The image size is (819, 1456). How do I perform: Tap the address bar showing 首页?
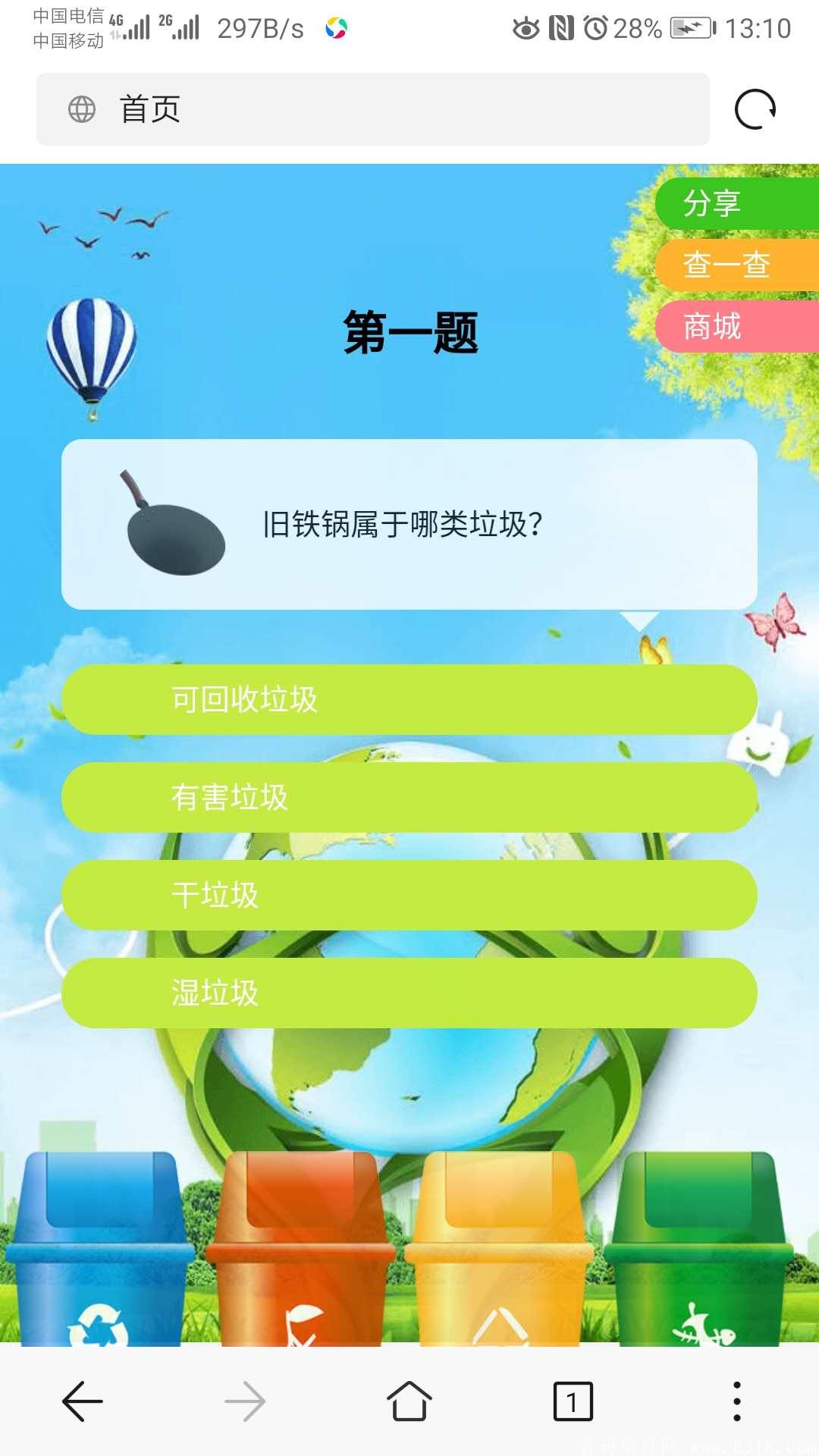click(x=372, y=109)
